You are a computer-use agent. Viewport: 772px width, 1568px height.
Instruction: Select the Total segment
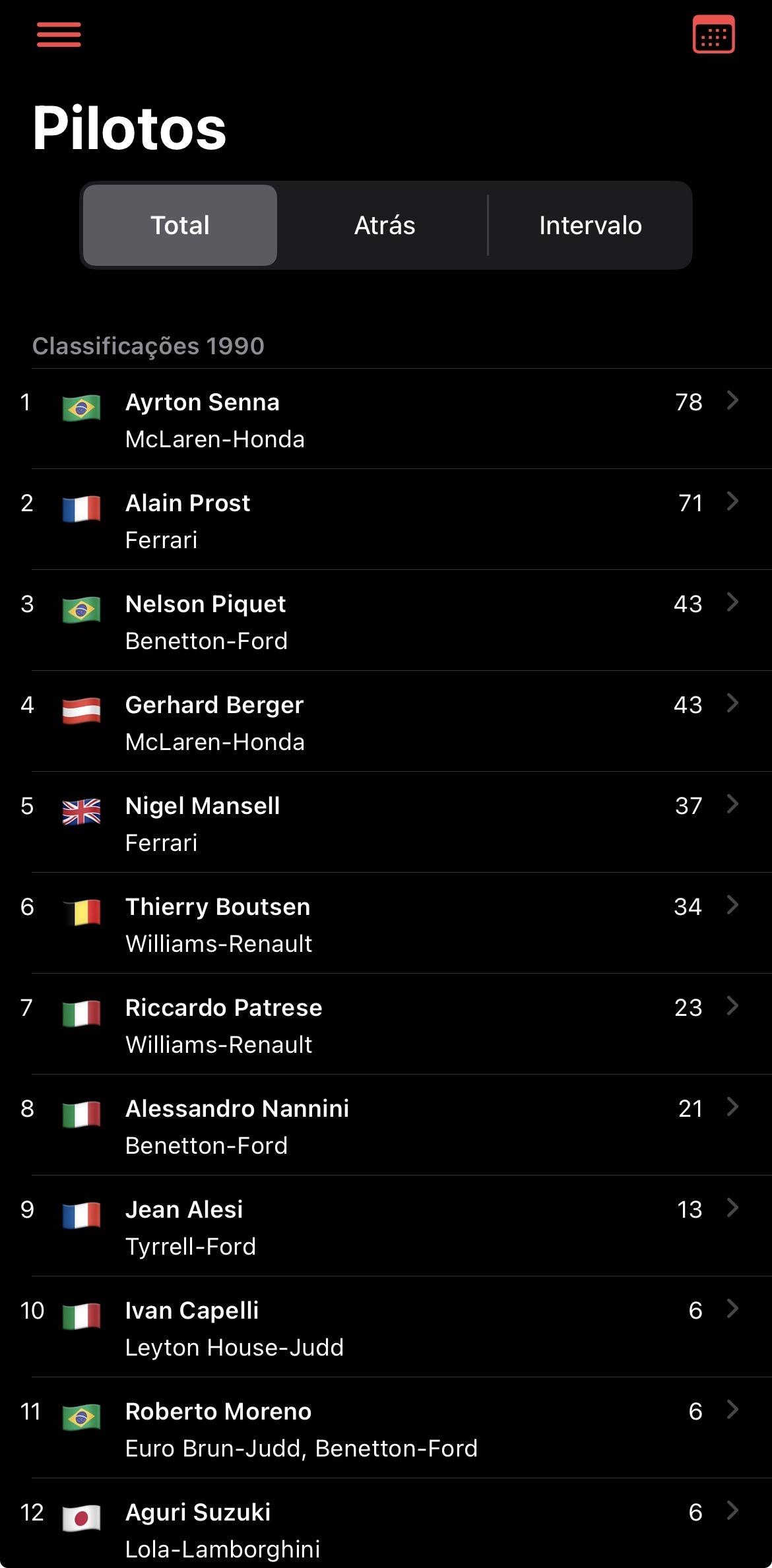pyautogui.click(x=180, y=226)
